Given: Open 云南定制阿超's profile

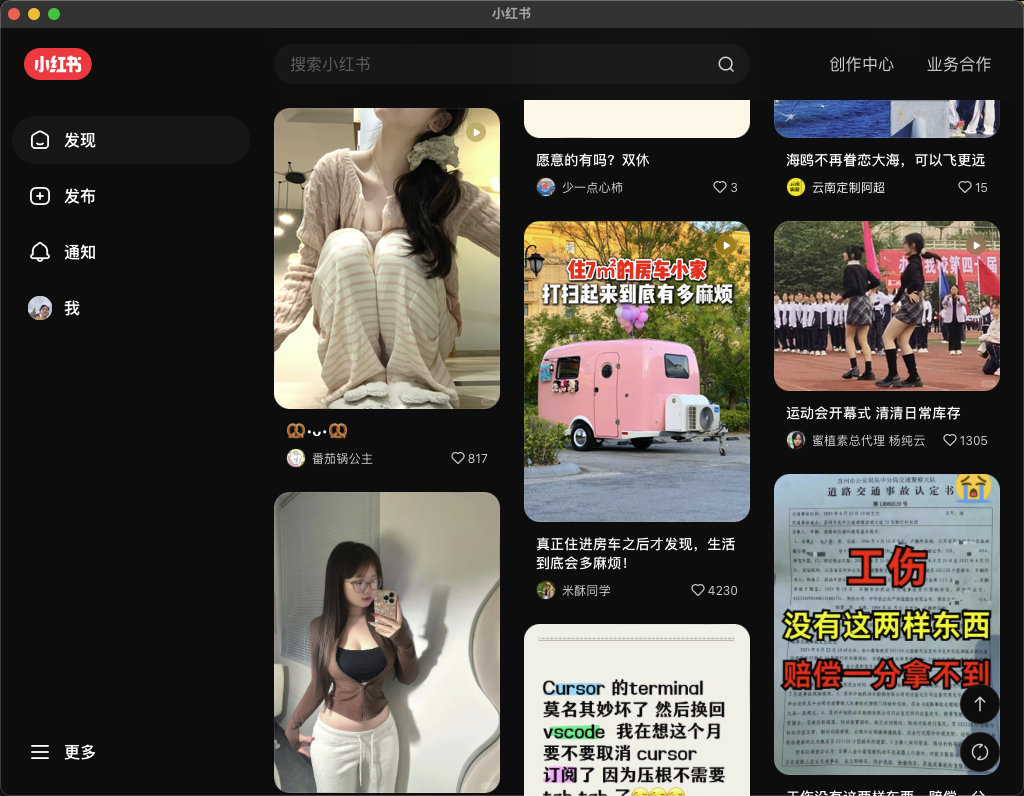Looking at the screenshot, I should (x=837, y=187).
